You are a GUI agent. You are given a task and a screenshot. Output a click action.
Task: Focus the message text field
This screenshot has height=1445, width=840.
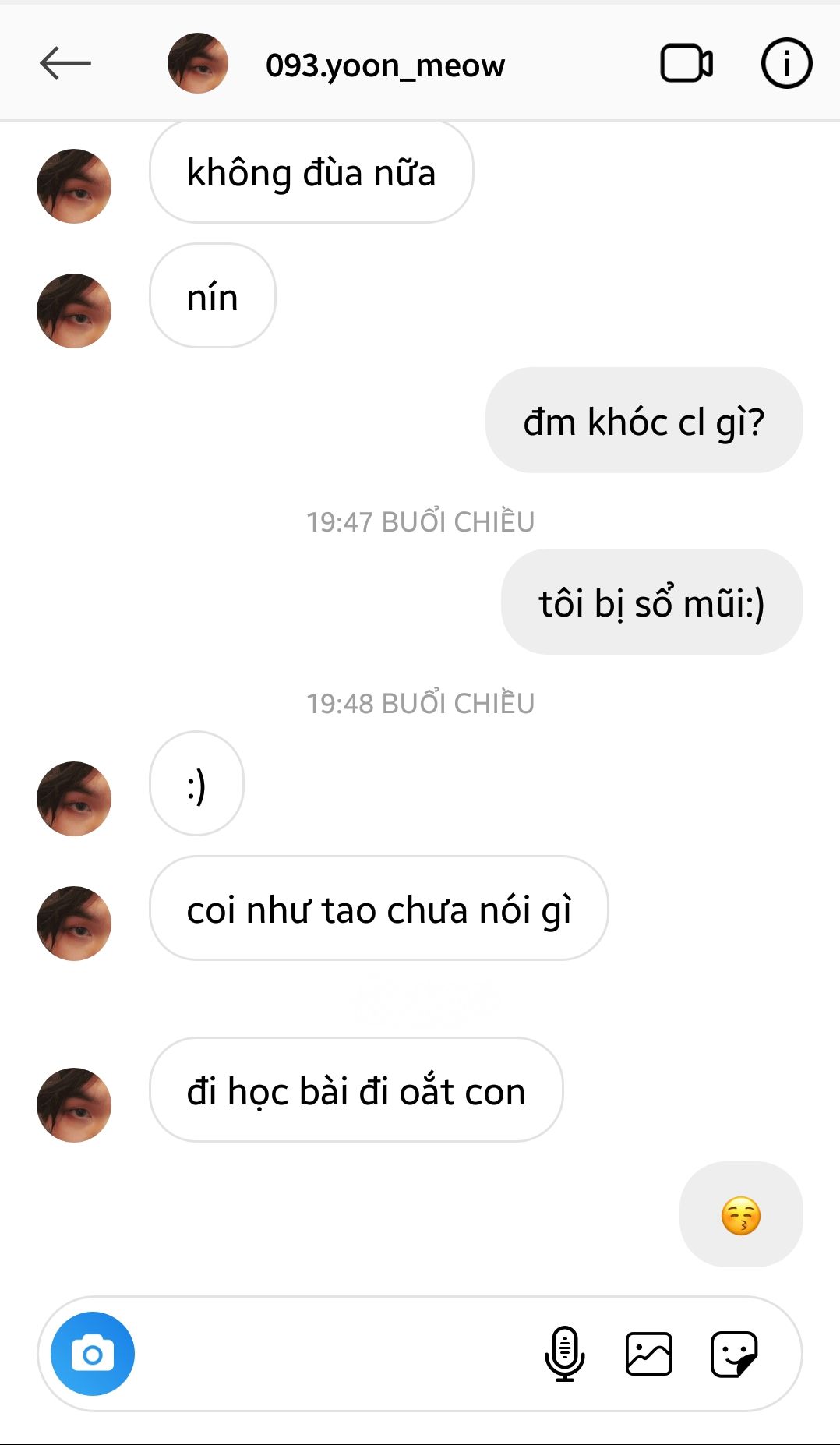click(x=335, y=1354)
